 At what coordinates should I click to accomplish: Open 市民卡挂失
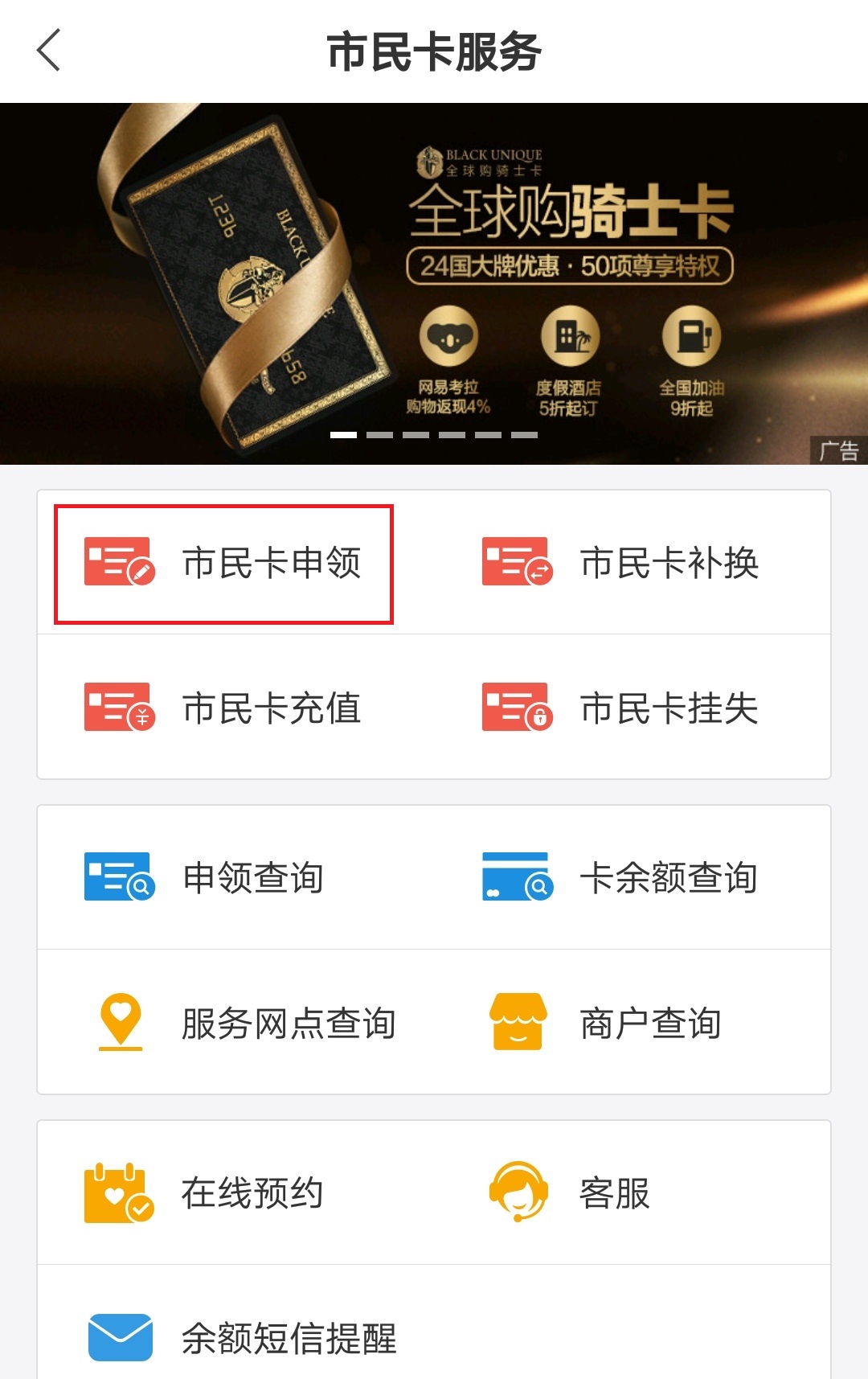point(620,708)
